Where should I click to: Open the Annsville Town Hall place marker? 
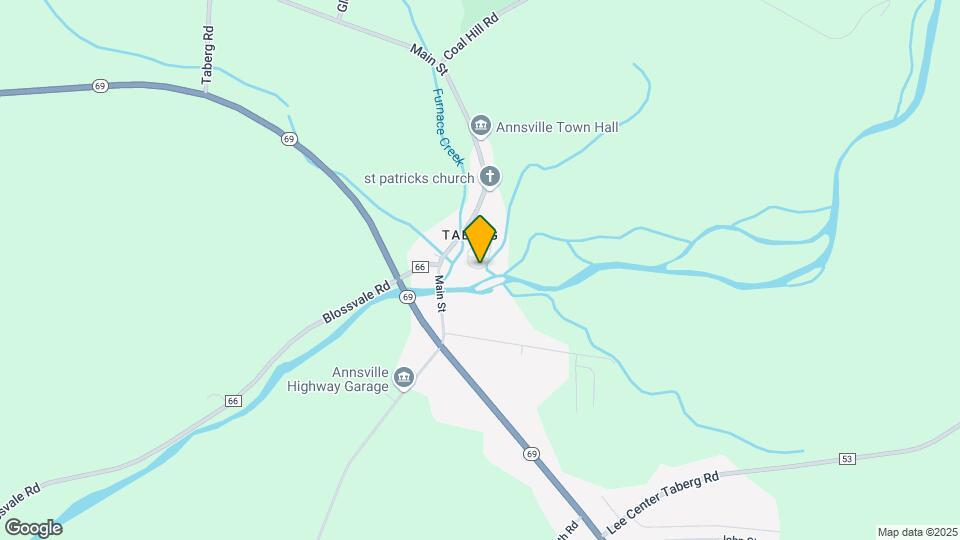click(481, 126)
